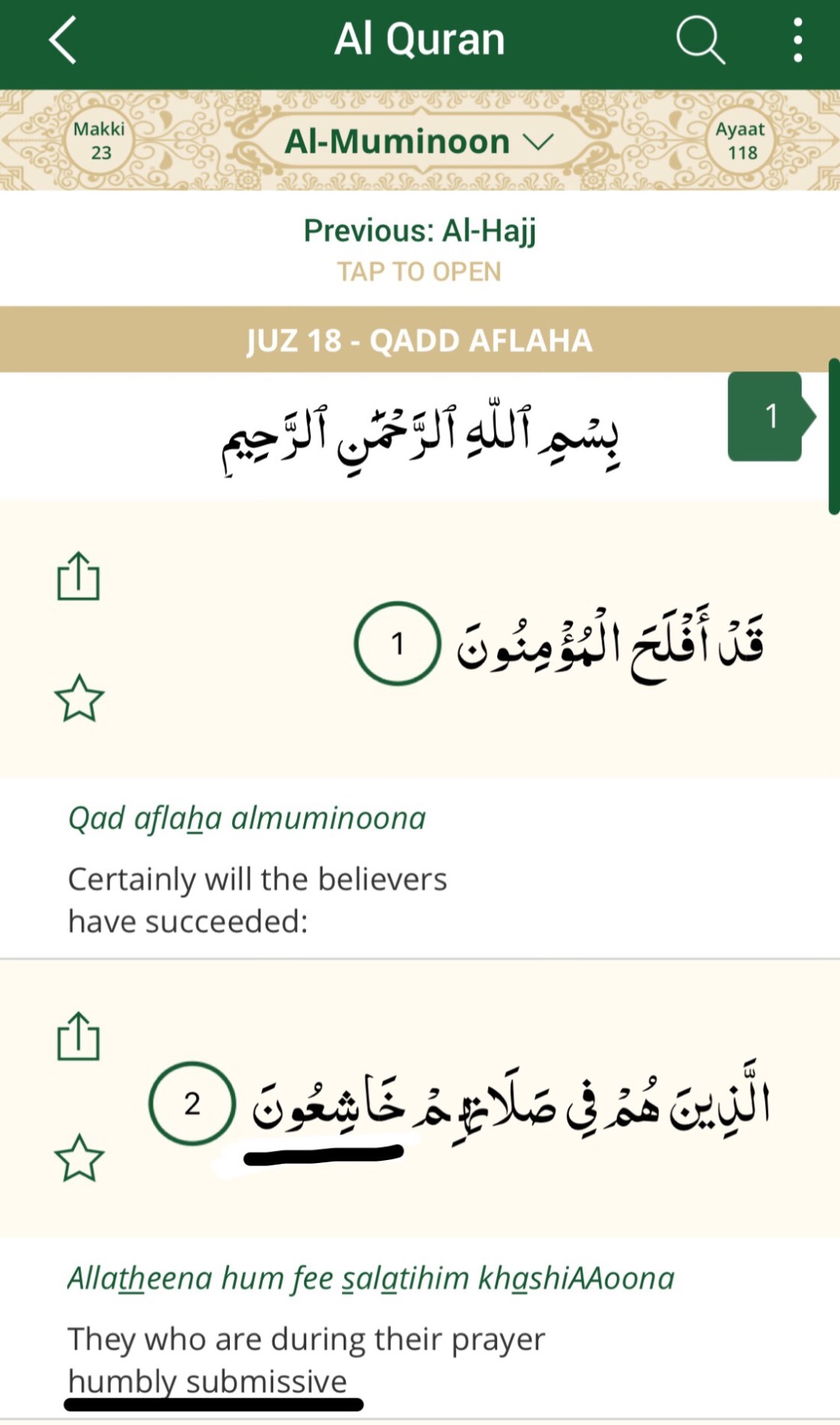Share ayah 2 about humble prayer
Image resolution: width=840 pixels, height=1425 pixels.
click(x=79, y=1036)
